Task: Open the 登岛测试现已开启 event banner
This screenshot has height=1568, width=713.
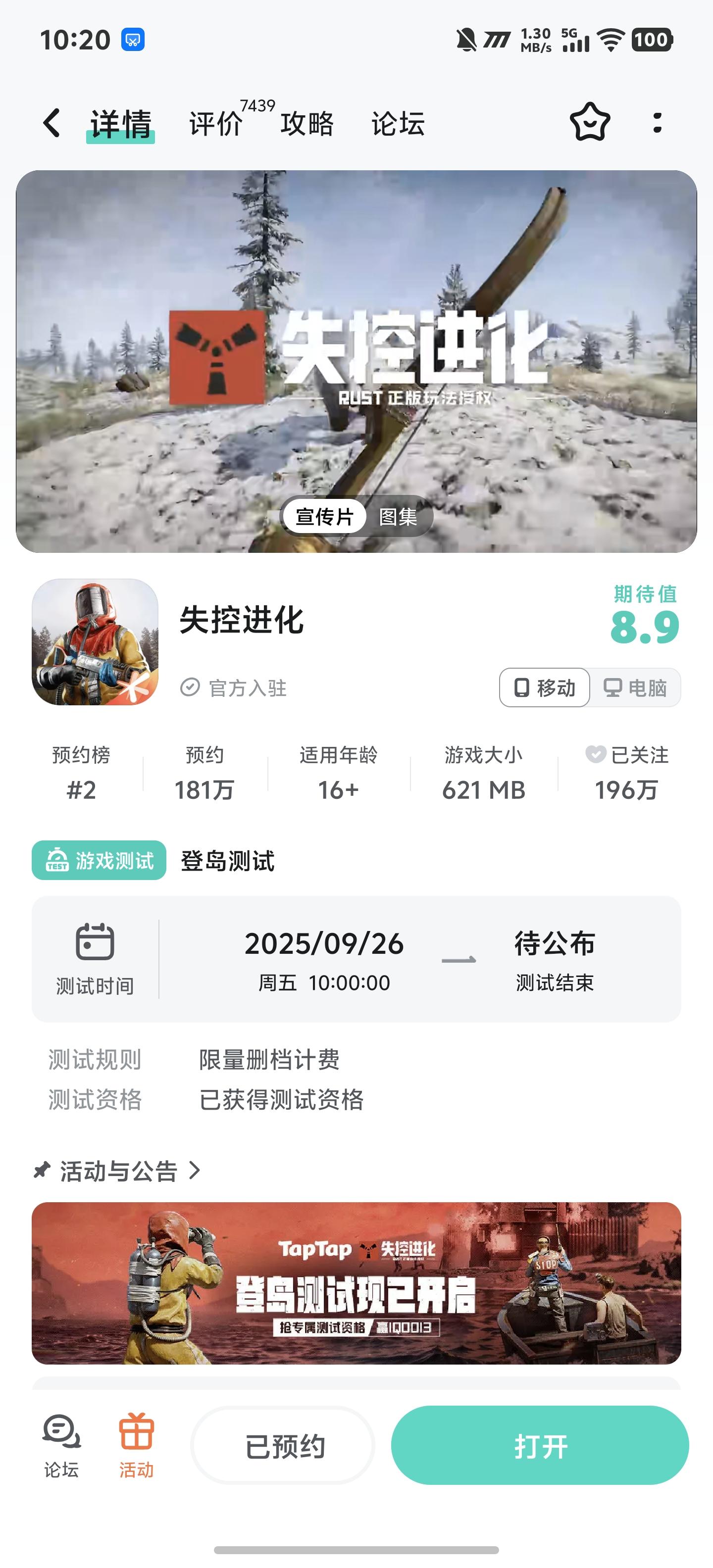Action: [x=356, y=1282]
